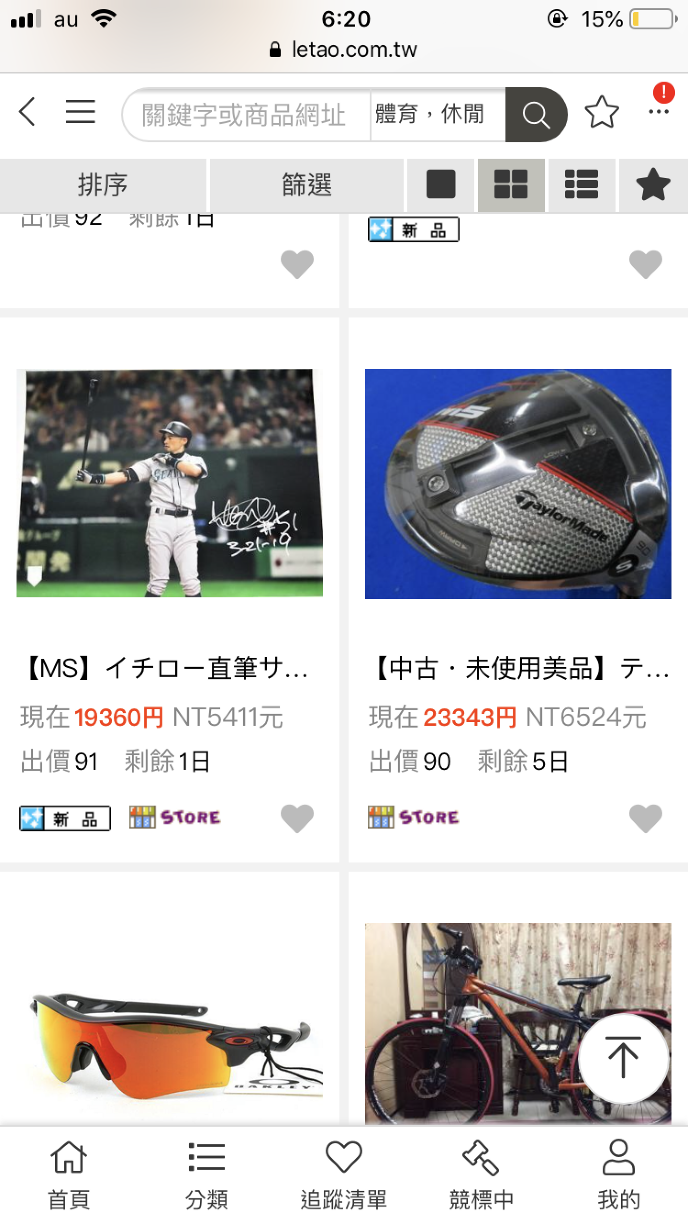The image size is (688, 1224).
Task: Go back to the previous page
Action: (28, 112)
